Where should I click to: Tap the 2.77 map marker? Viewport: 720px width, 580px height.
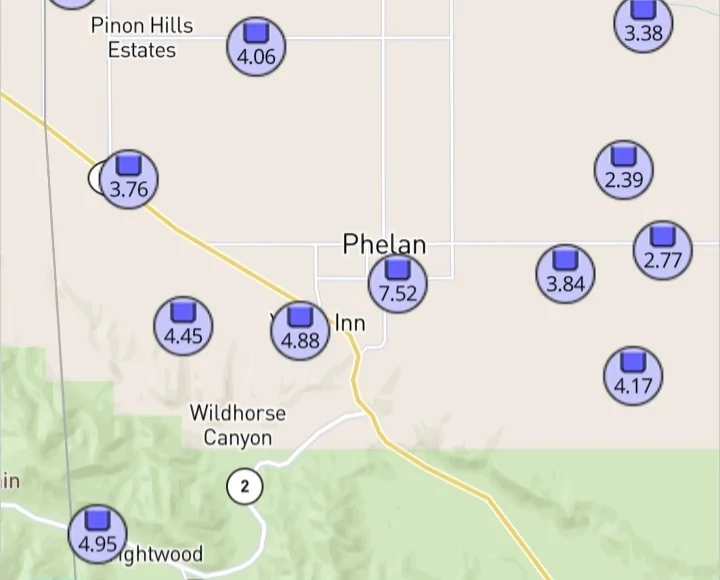(x=662, y=250)
